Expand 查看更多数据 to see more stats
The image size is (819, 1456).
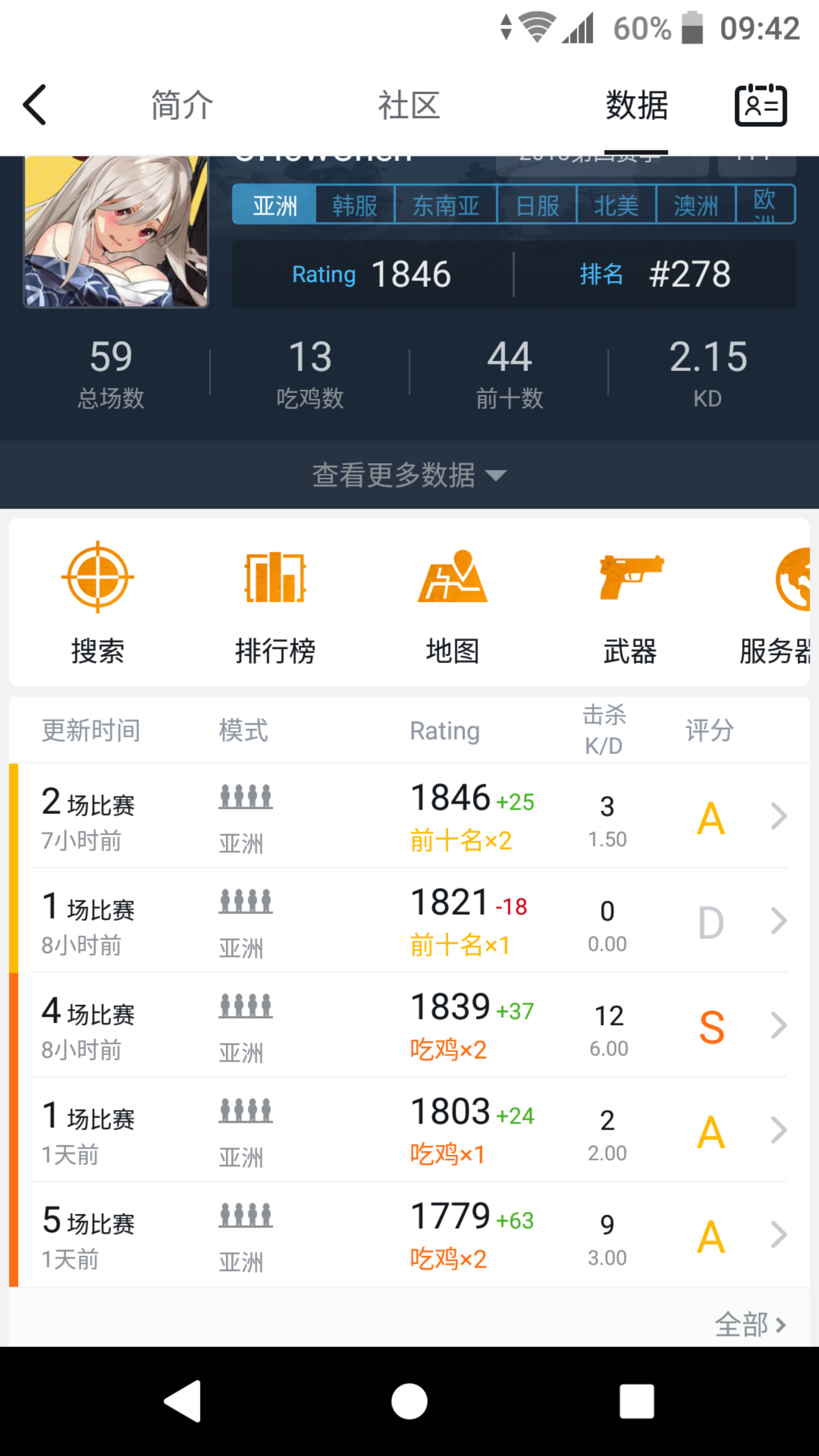pyautogui.click(x=409, y=475)
